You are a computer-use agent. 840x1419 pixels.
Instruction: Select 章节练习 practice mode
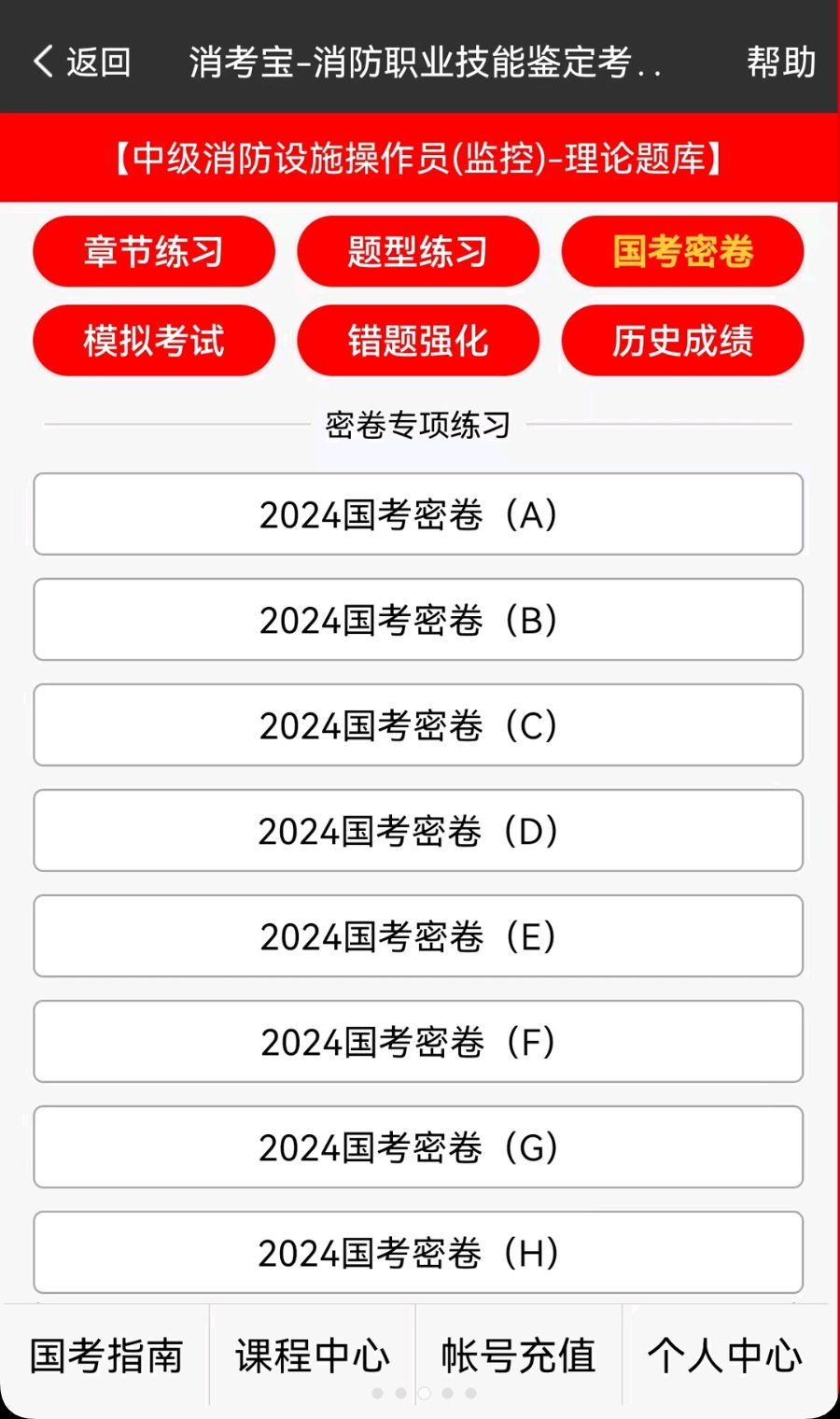154,251
